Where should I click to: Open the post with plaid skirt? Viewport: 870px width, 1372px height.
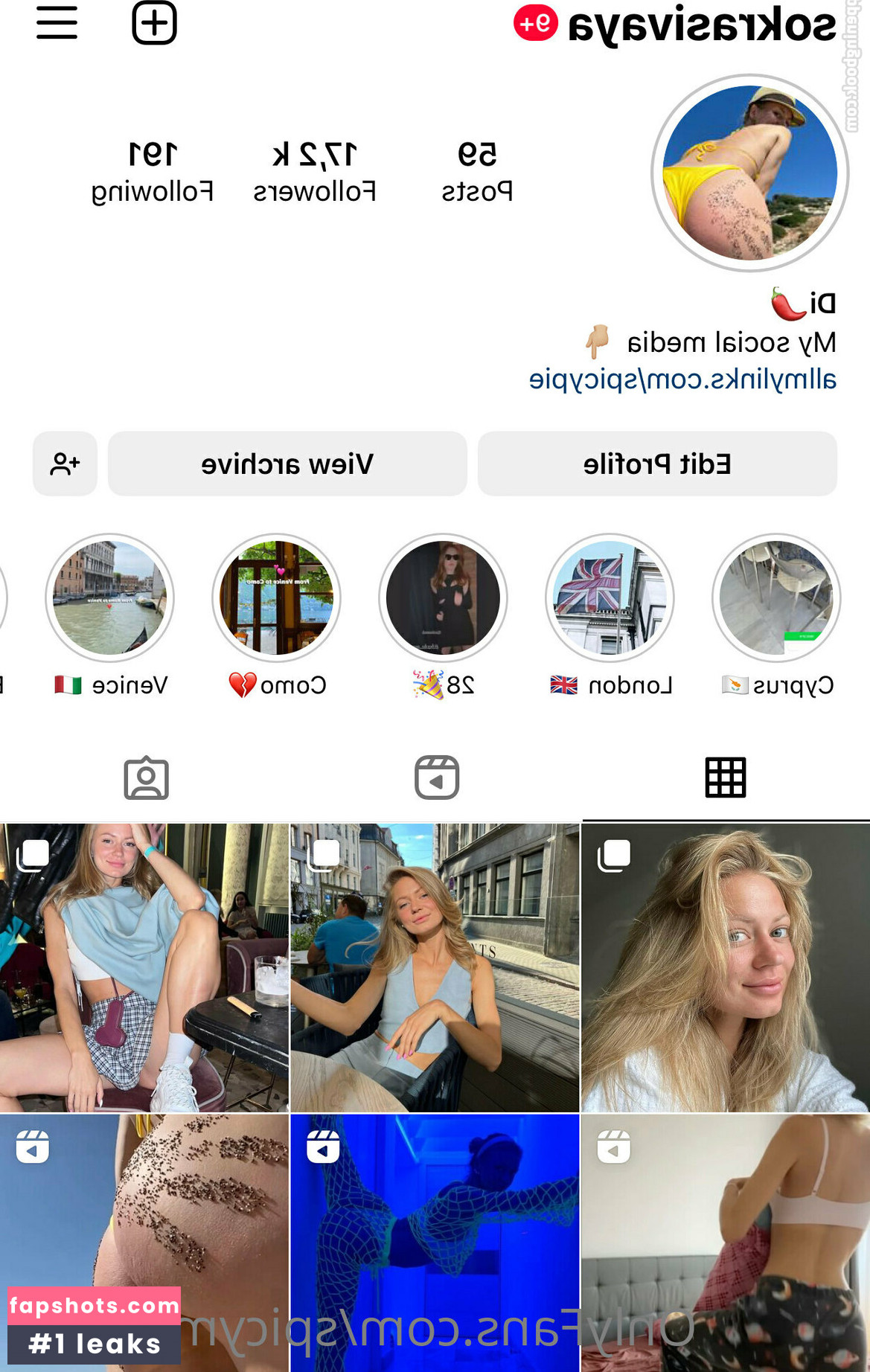click(144, 967)
